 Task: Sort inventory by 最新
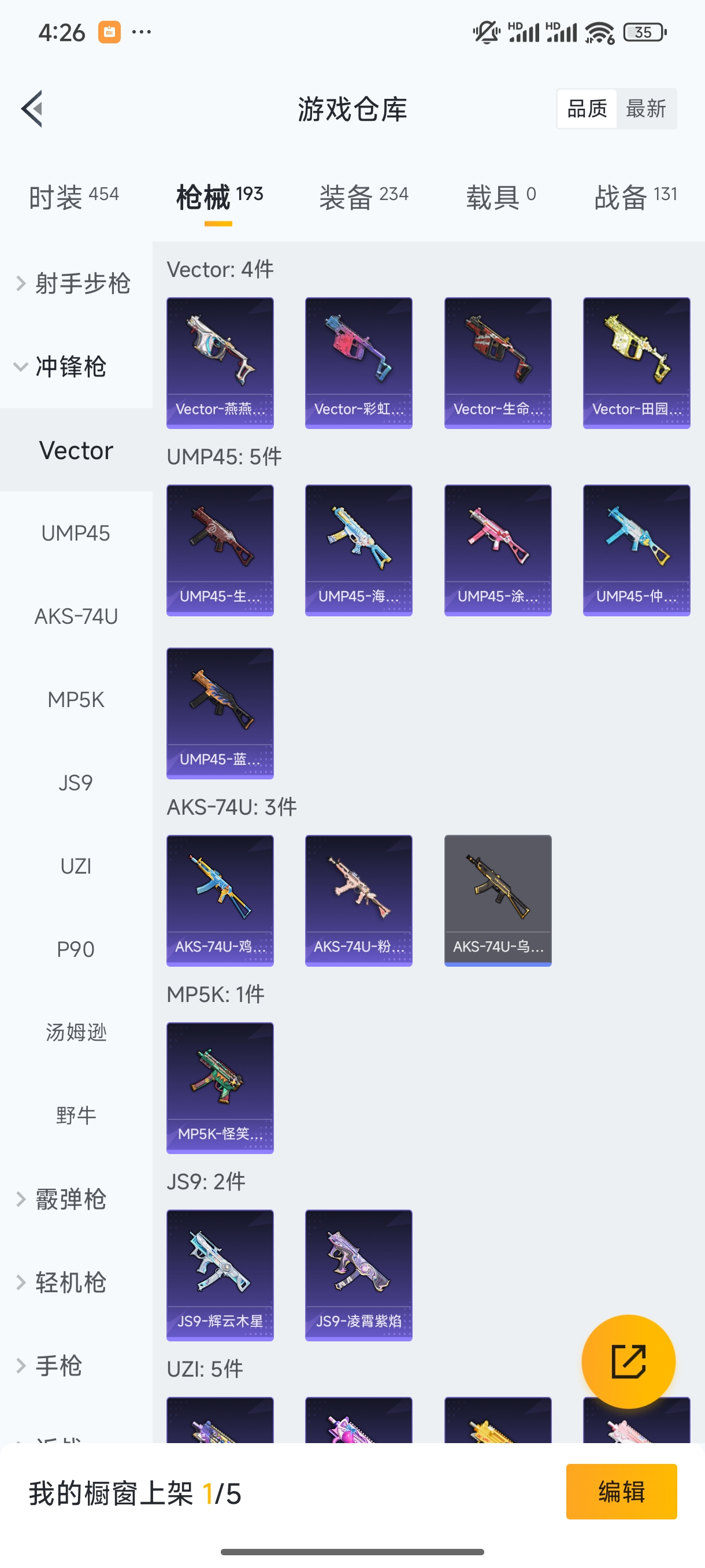click(x=645, y=109)
